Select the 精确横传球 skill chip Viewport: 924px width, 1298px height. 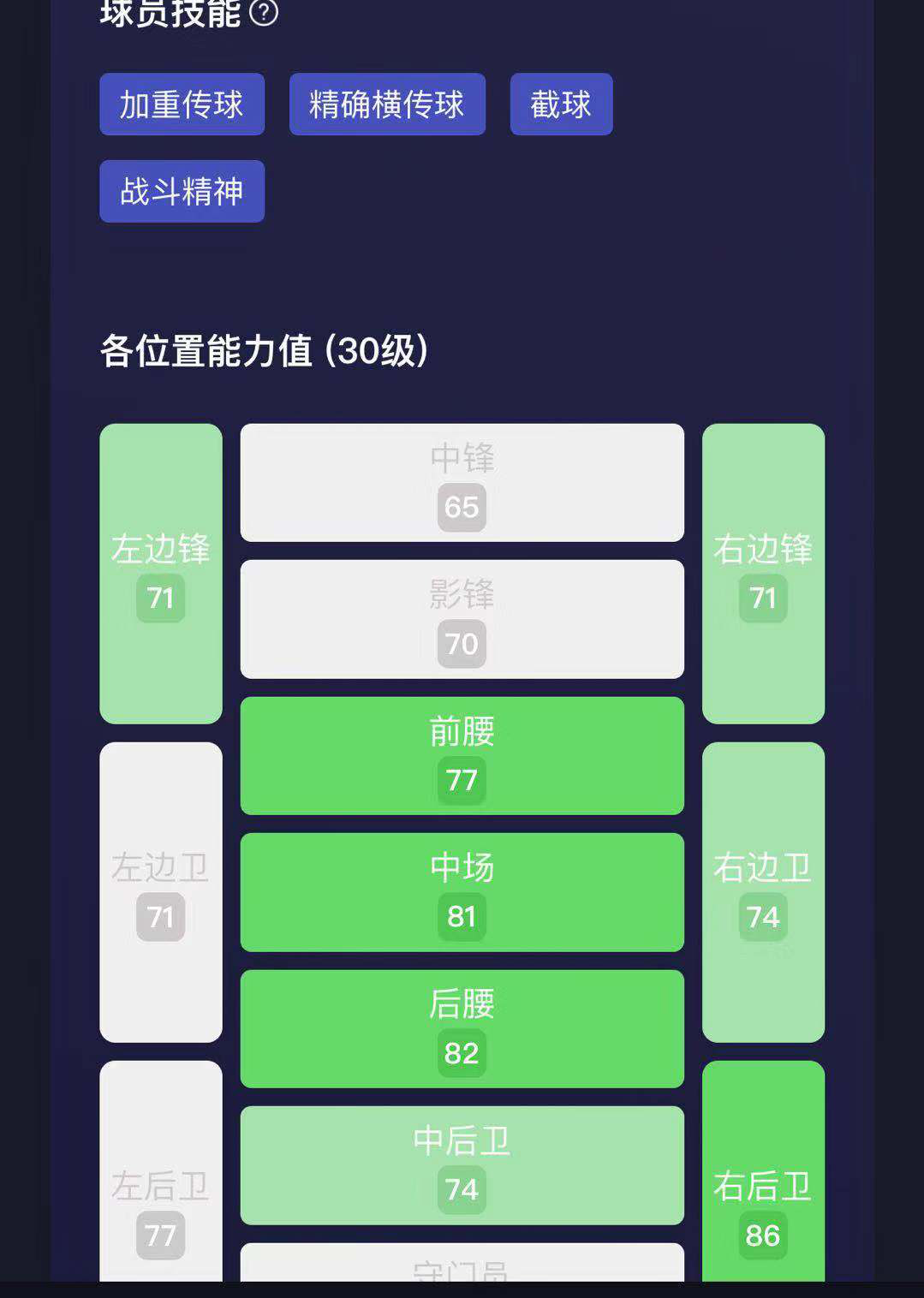pyautogui.click(x=387, y=104)
